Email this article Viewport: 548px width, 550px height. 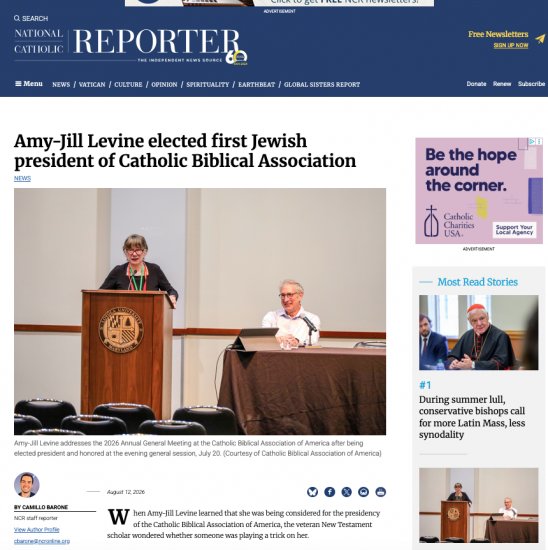tap(363, 492)
